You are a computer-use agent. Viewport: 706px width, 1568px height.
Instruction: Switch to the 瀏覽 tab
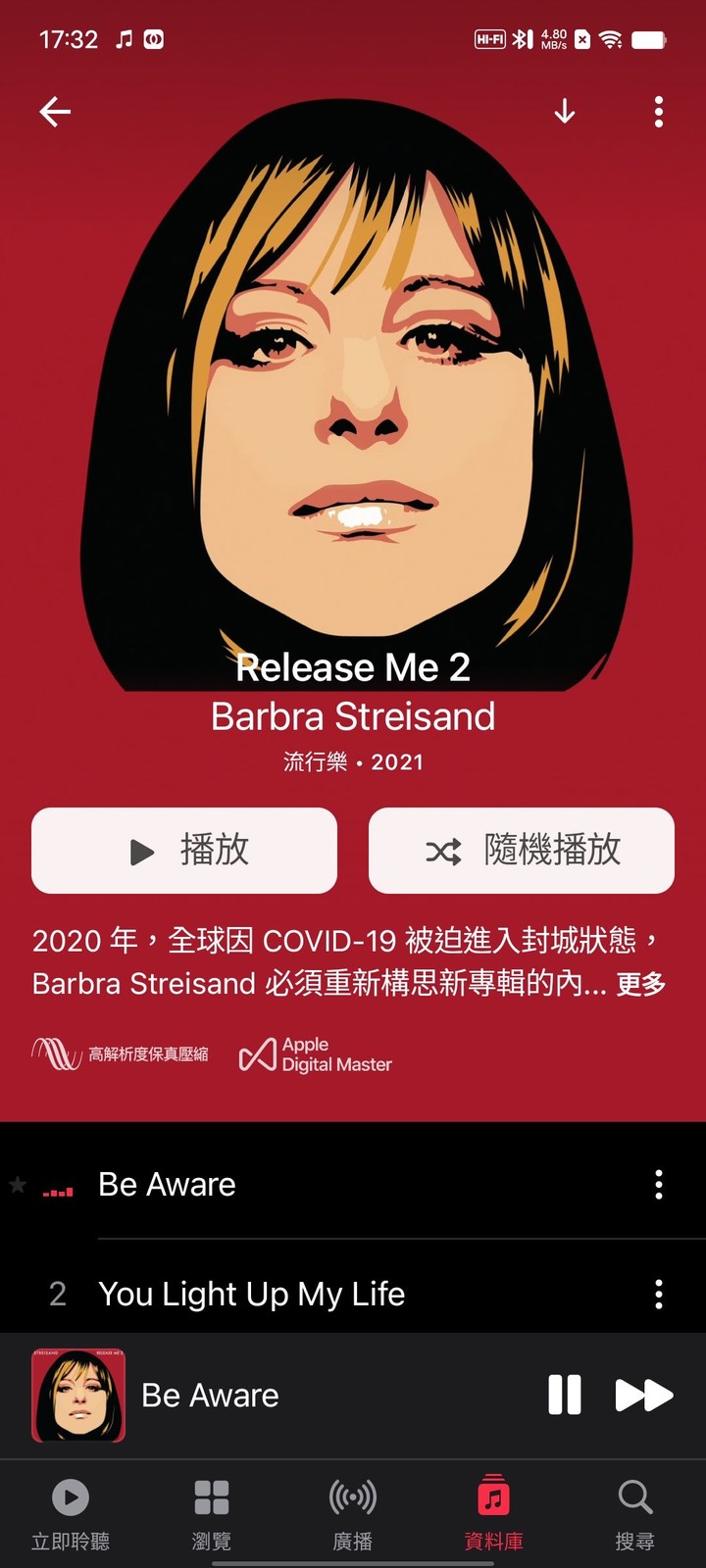[212, 1515]
